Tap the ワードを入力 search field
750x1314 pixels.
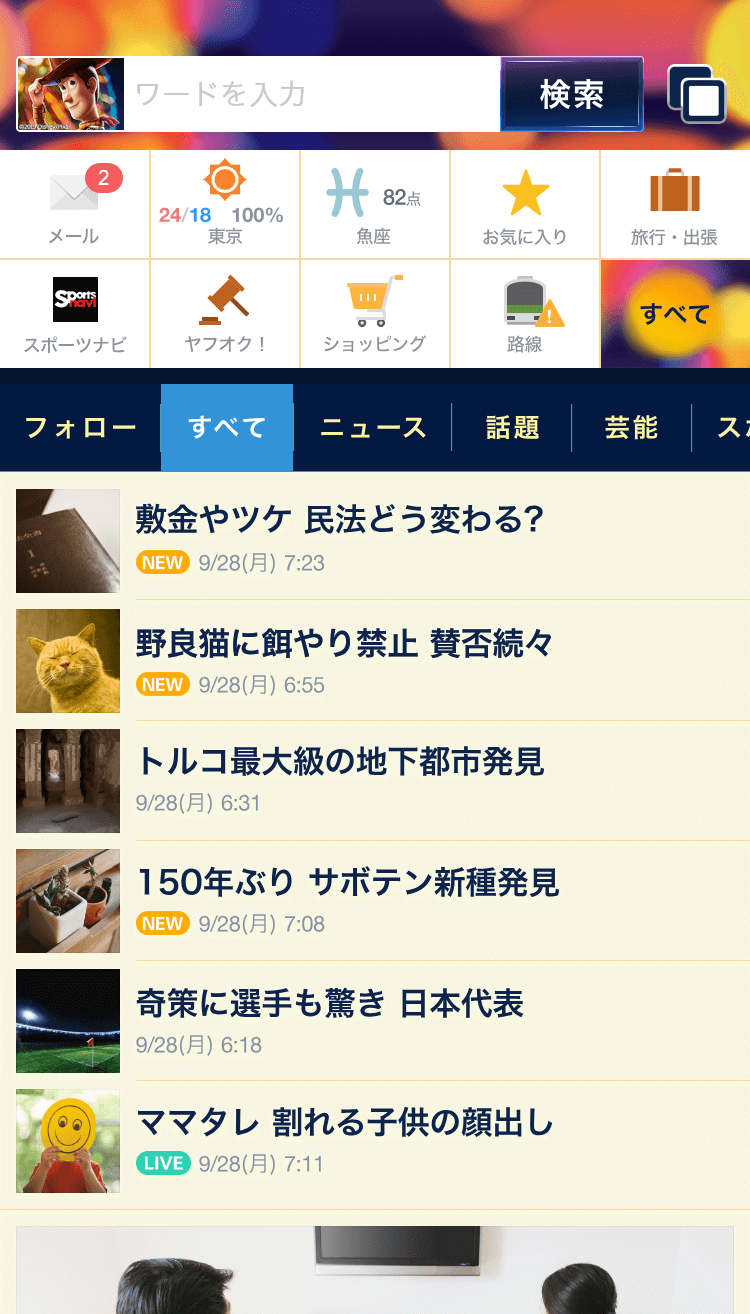pyautogui.click(x=310, y=95)
